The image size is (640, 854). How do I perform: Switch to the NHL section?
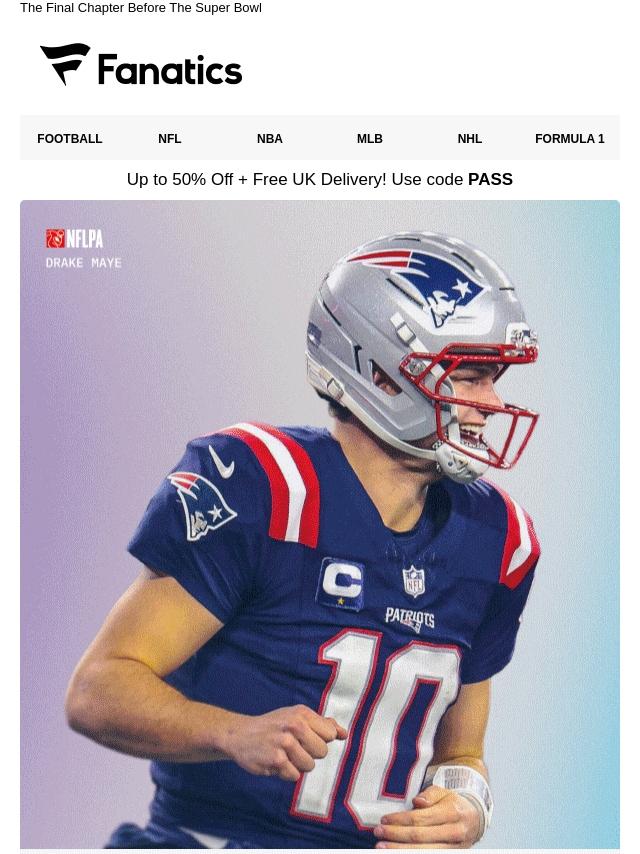point(470,139)
